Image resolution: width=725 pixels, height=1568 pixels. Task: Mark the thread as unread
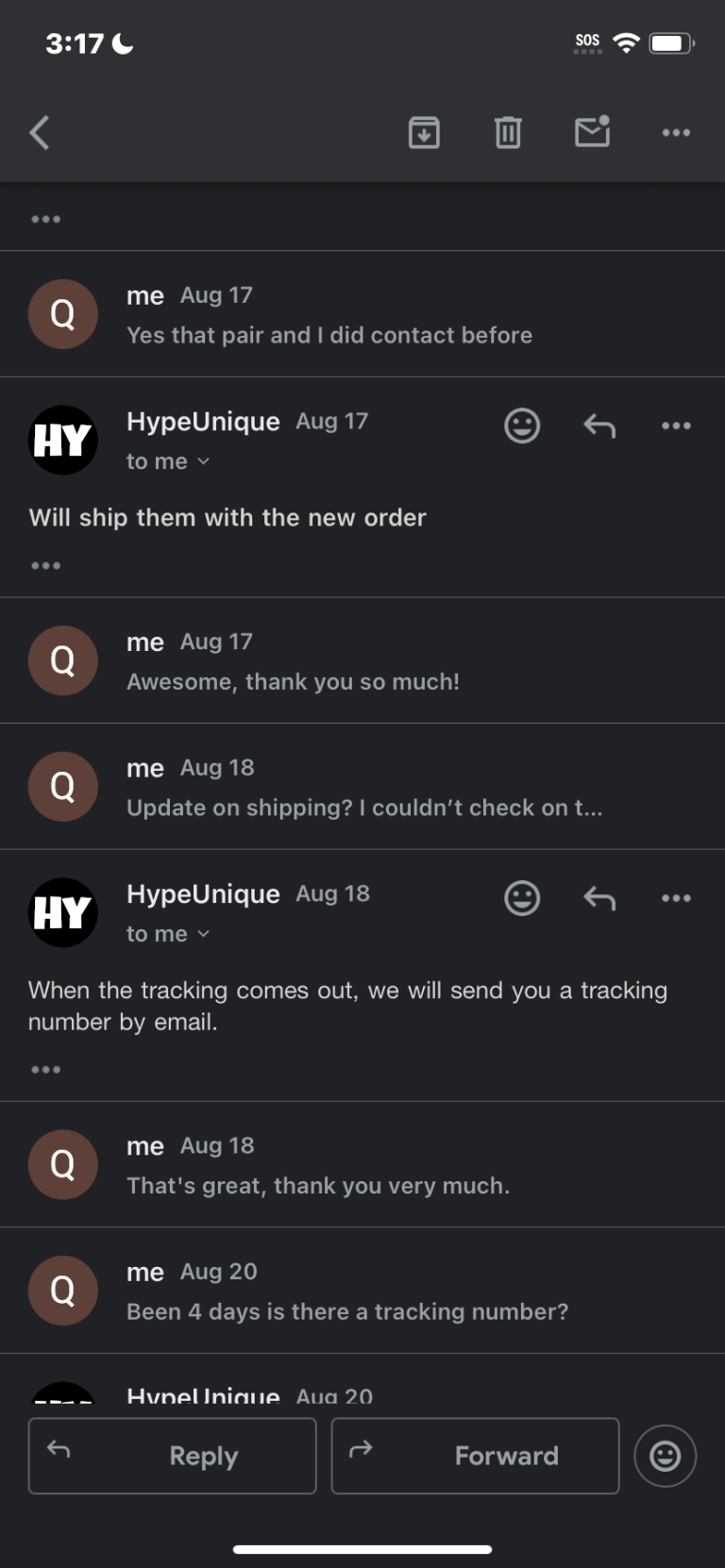coord(592,133)
